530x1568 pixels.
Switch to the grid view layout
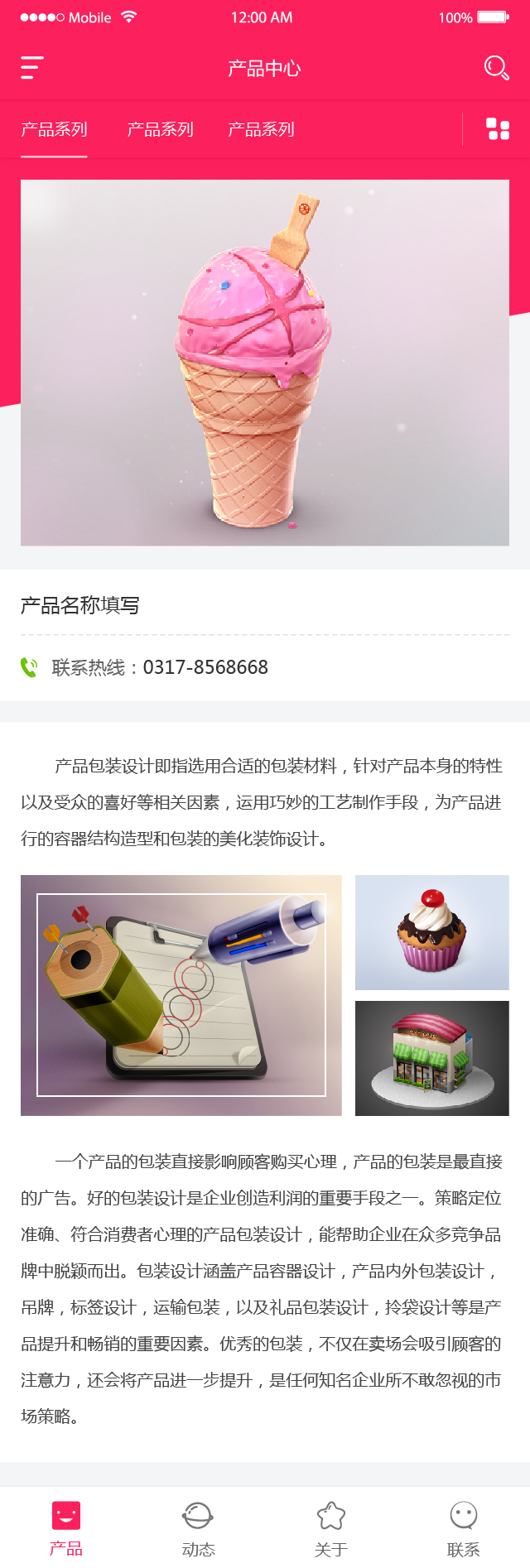498,129
